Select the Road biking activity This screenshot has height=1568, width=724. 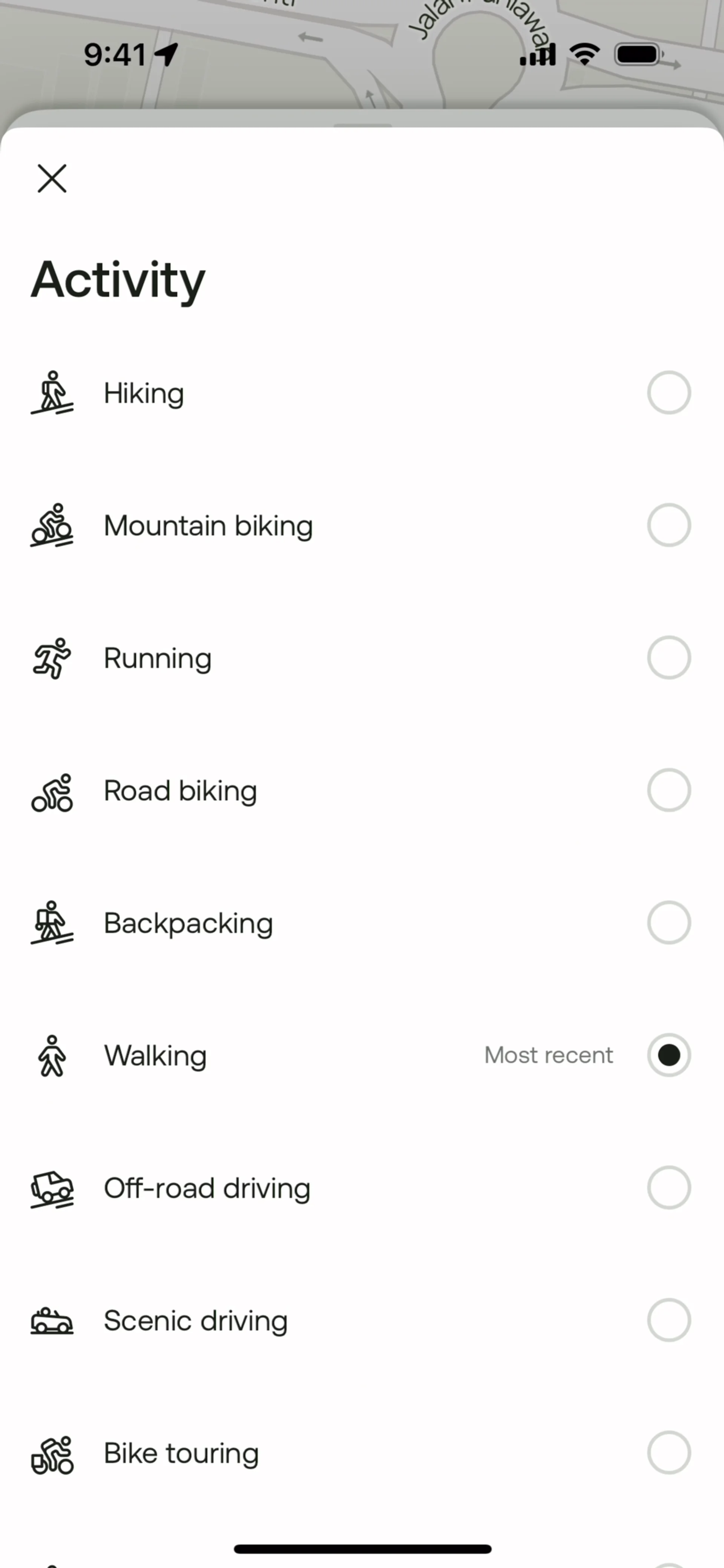[669, 790]
